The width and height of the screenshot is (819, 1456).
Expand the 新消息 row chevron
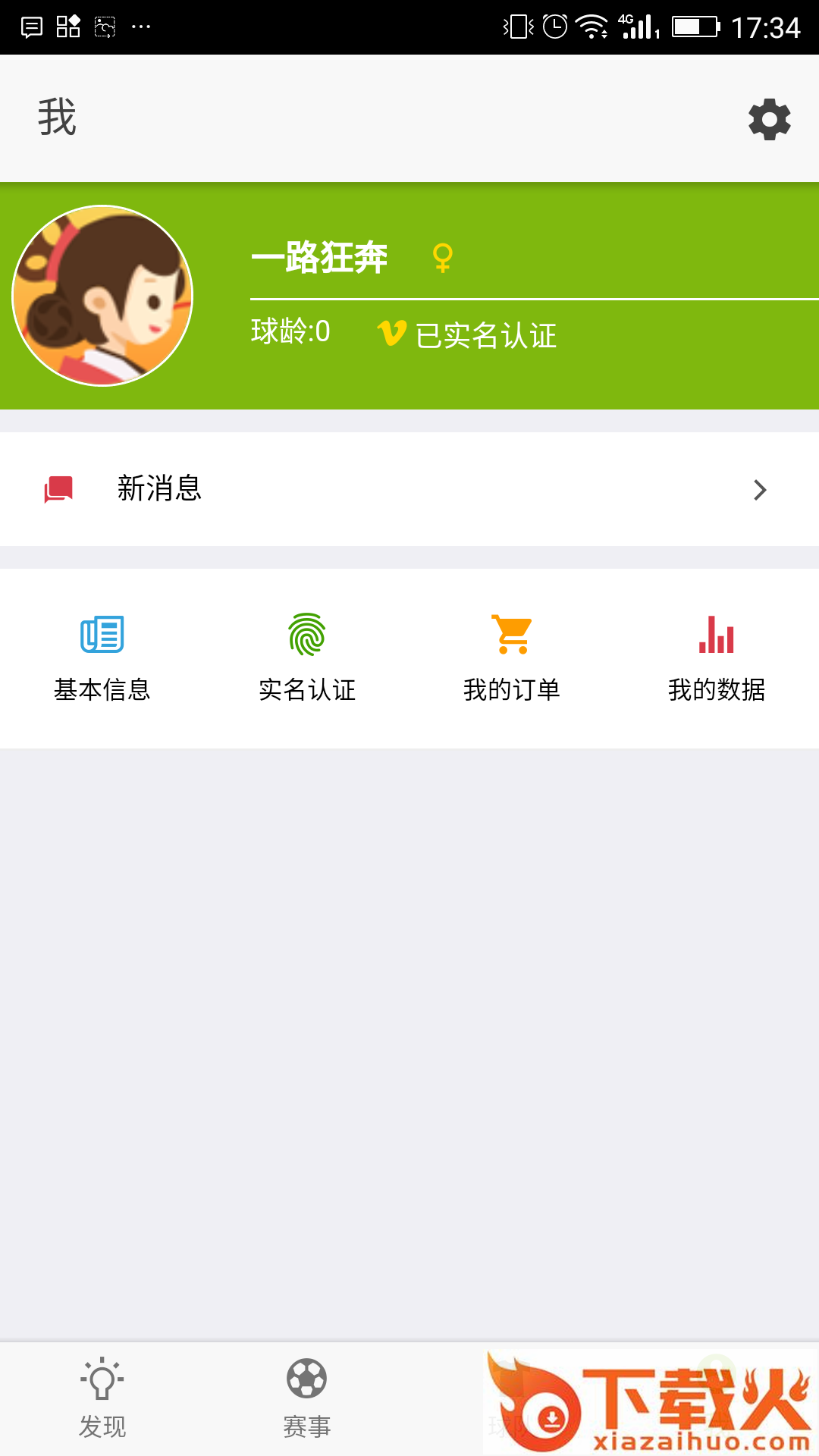click(761, 491)
